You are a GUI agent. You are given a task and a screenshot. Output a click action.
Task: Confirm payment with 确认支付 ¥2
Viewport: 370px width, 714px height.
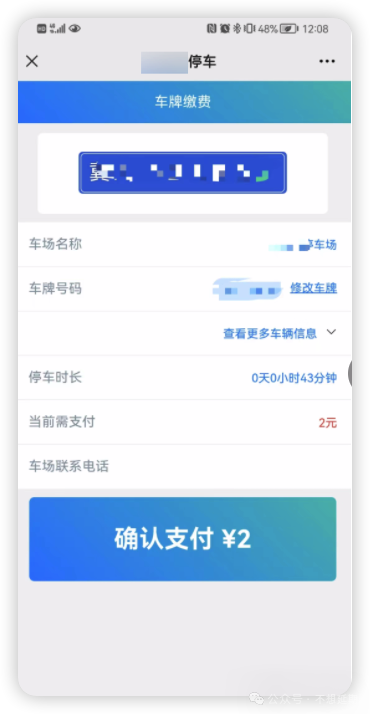(x=182, y=539)
